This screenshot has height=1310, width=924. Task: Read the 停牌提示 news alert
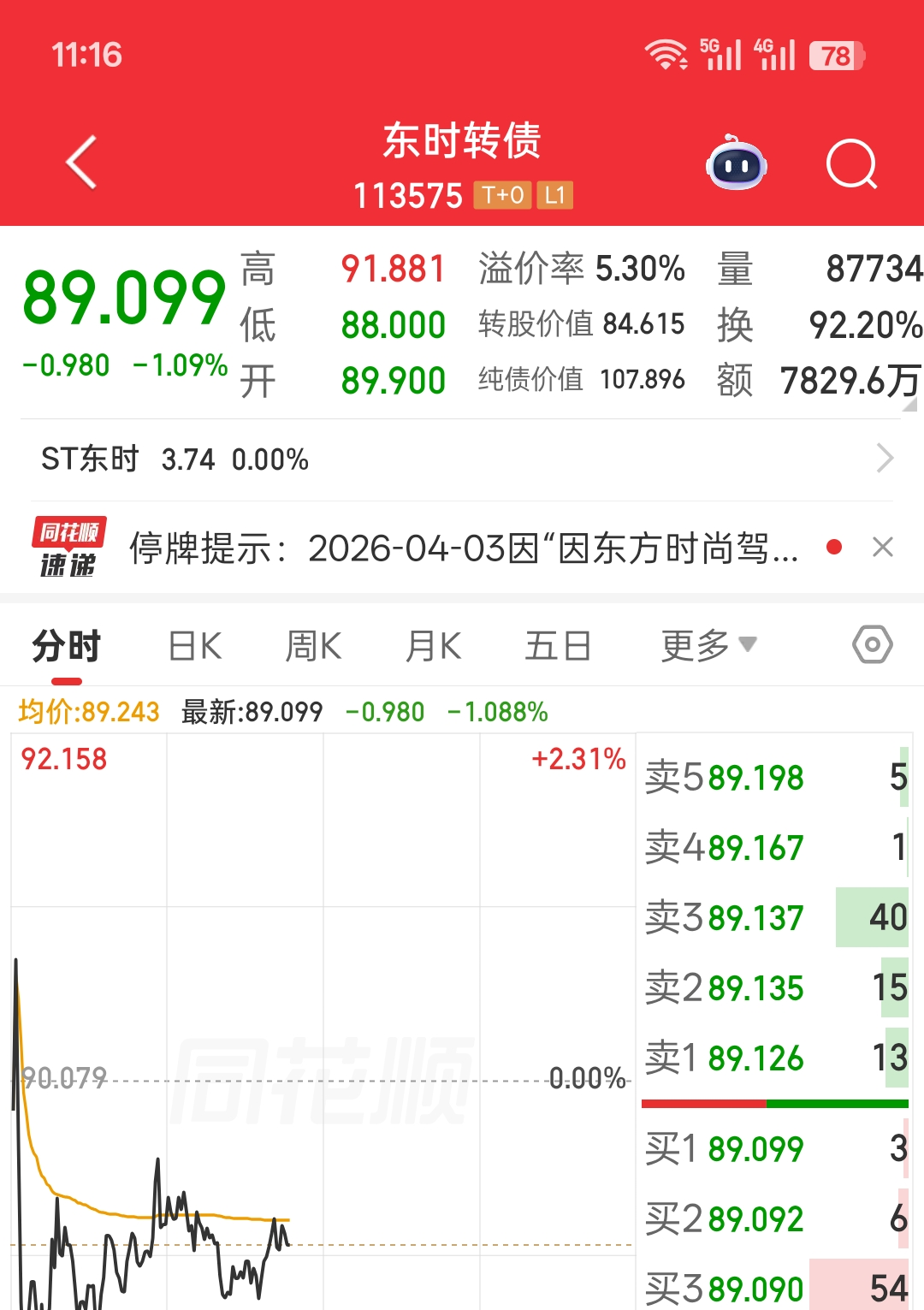click(x=462, y=548)
